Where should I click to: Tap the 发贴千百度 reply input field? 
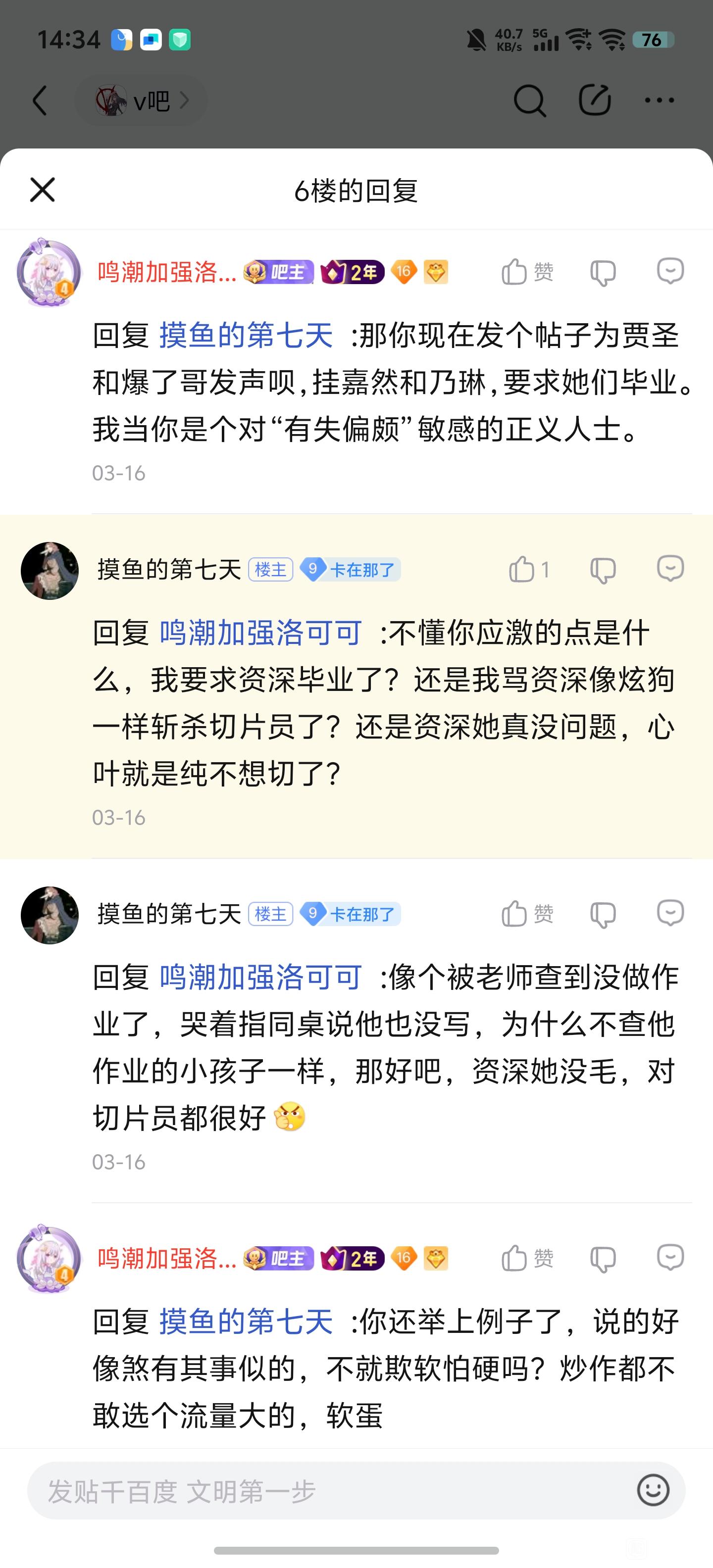(x=329, y=1491)
